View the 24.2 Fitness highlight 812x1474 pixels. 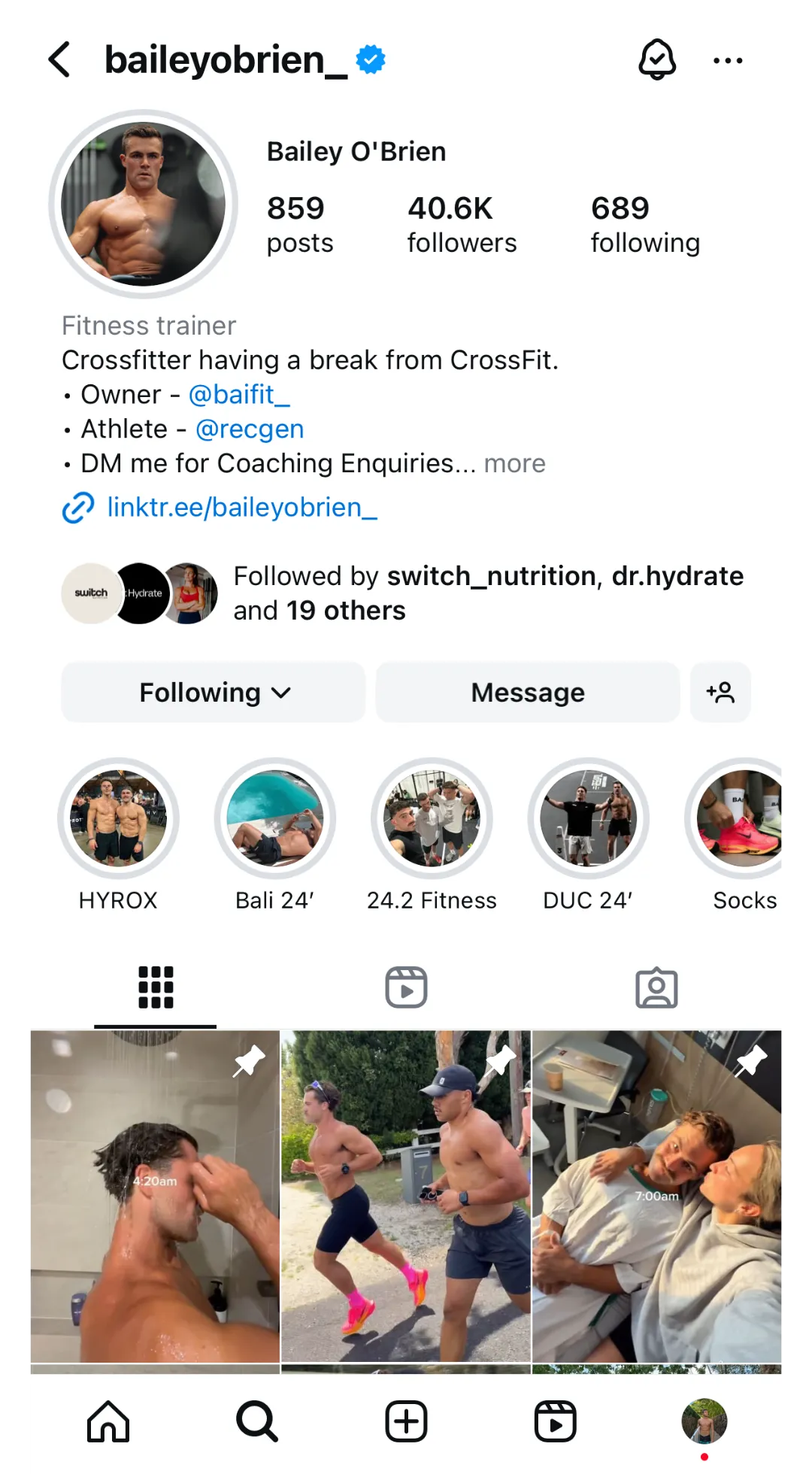(x=432, y=818)
